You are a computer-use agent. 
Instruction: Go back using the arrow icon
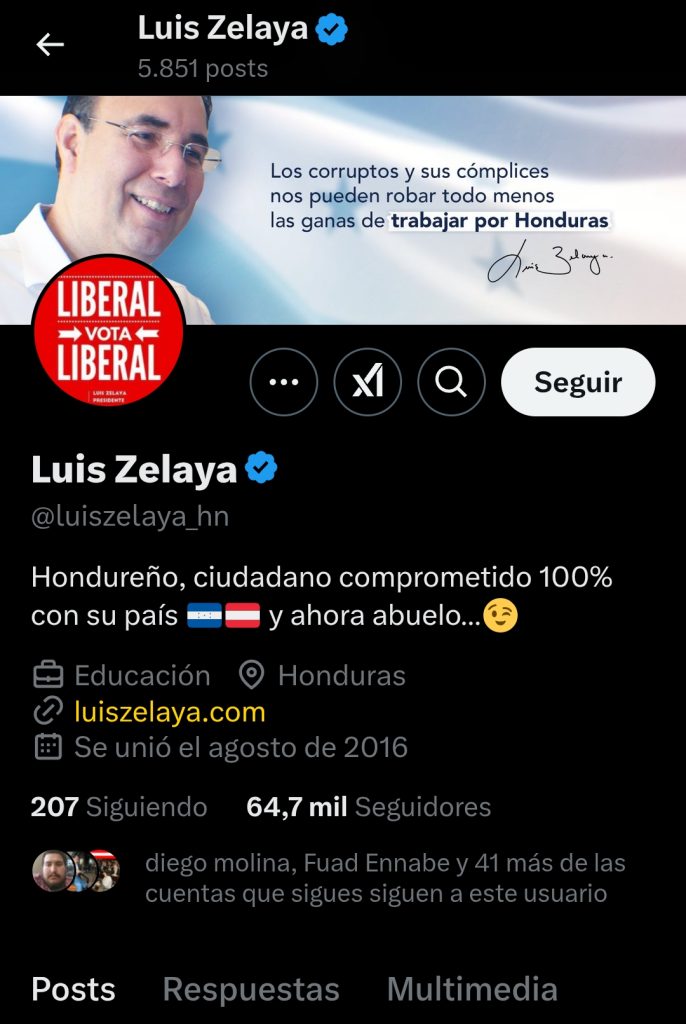pos(50,44)
